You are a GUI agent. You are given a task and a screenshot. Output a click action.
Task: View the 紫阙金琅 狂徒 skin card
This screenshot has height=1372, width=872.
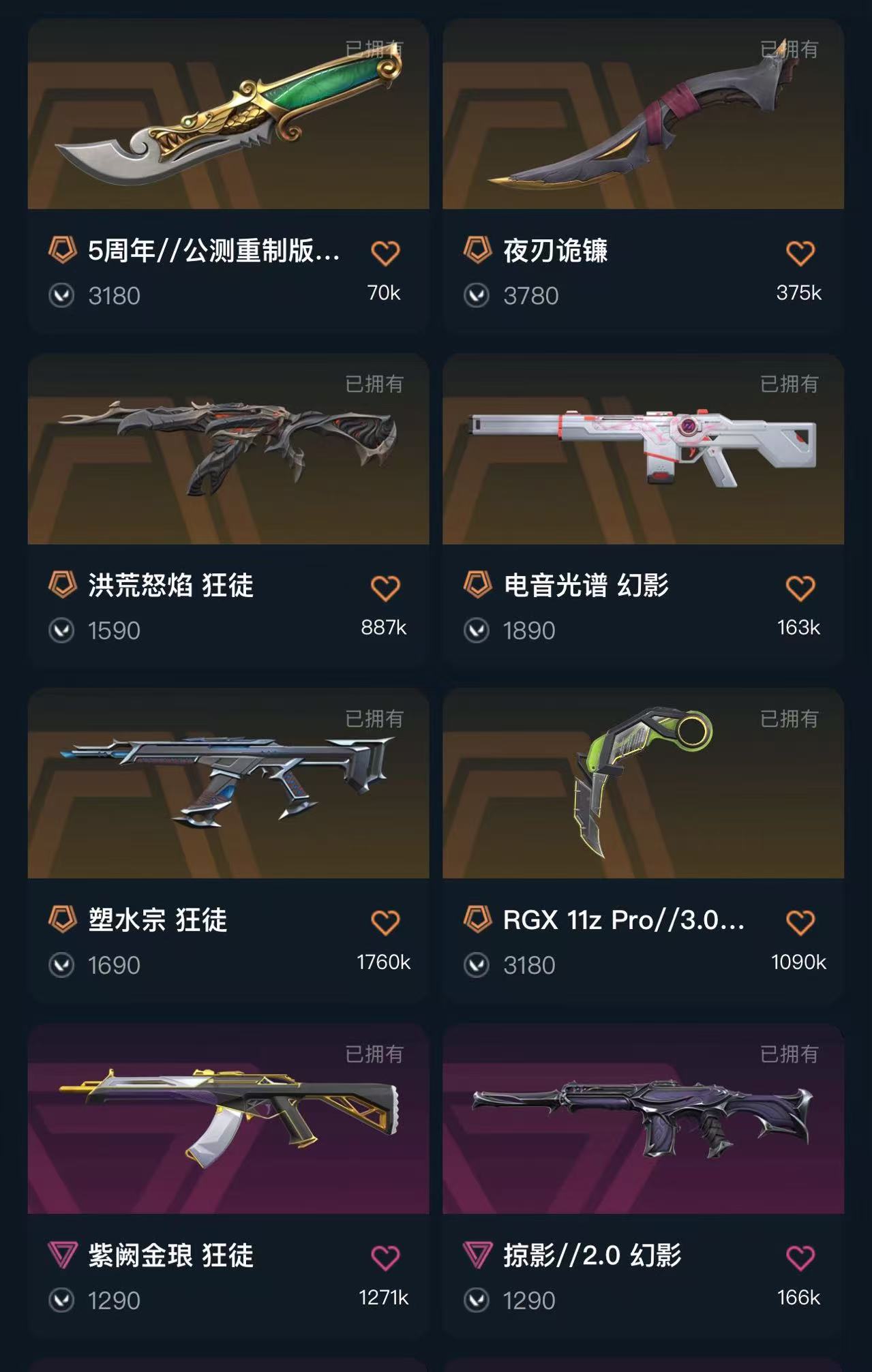[228, 1180]
